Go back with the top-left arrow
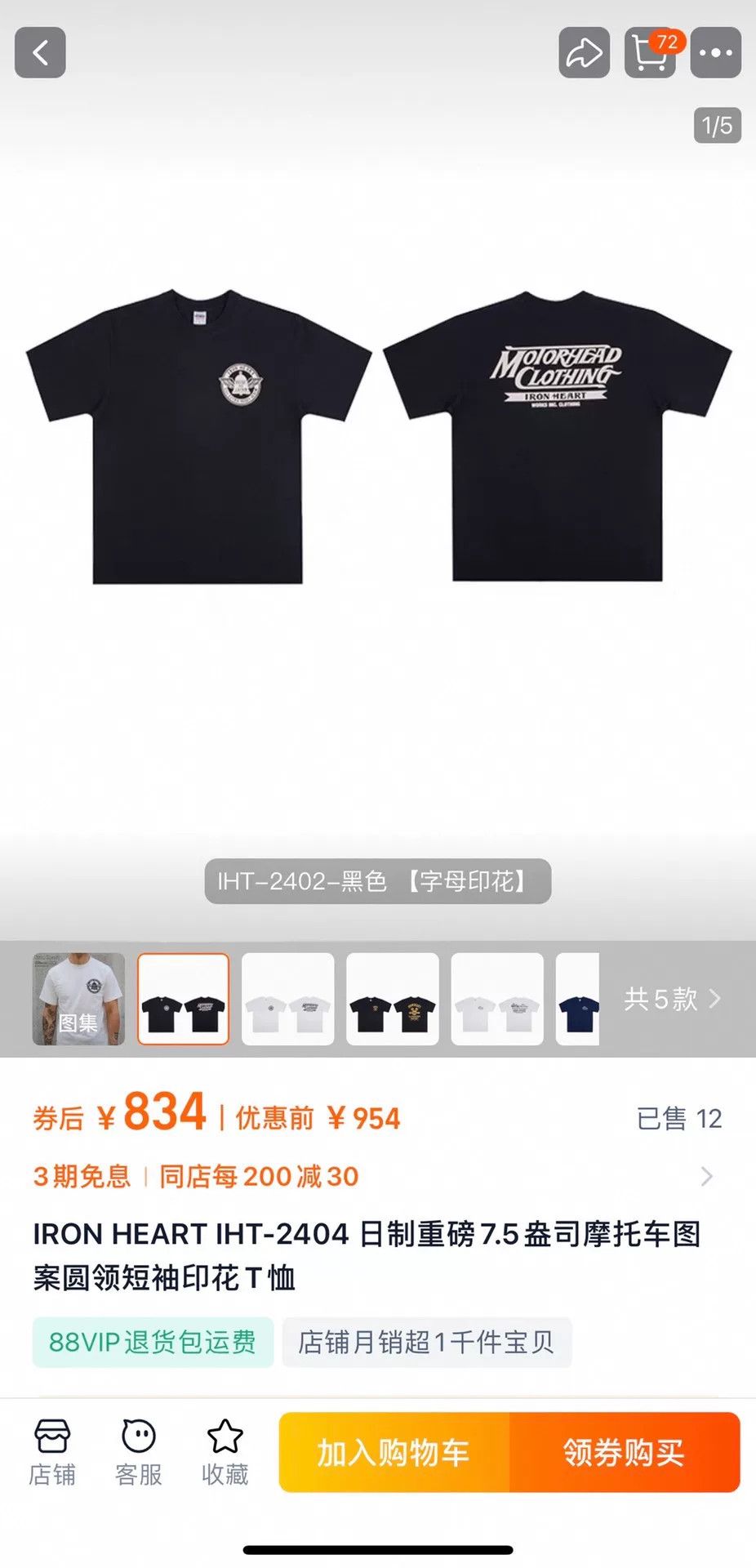Screen dimensions: 756x1568 tap(40, 53)
